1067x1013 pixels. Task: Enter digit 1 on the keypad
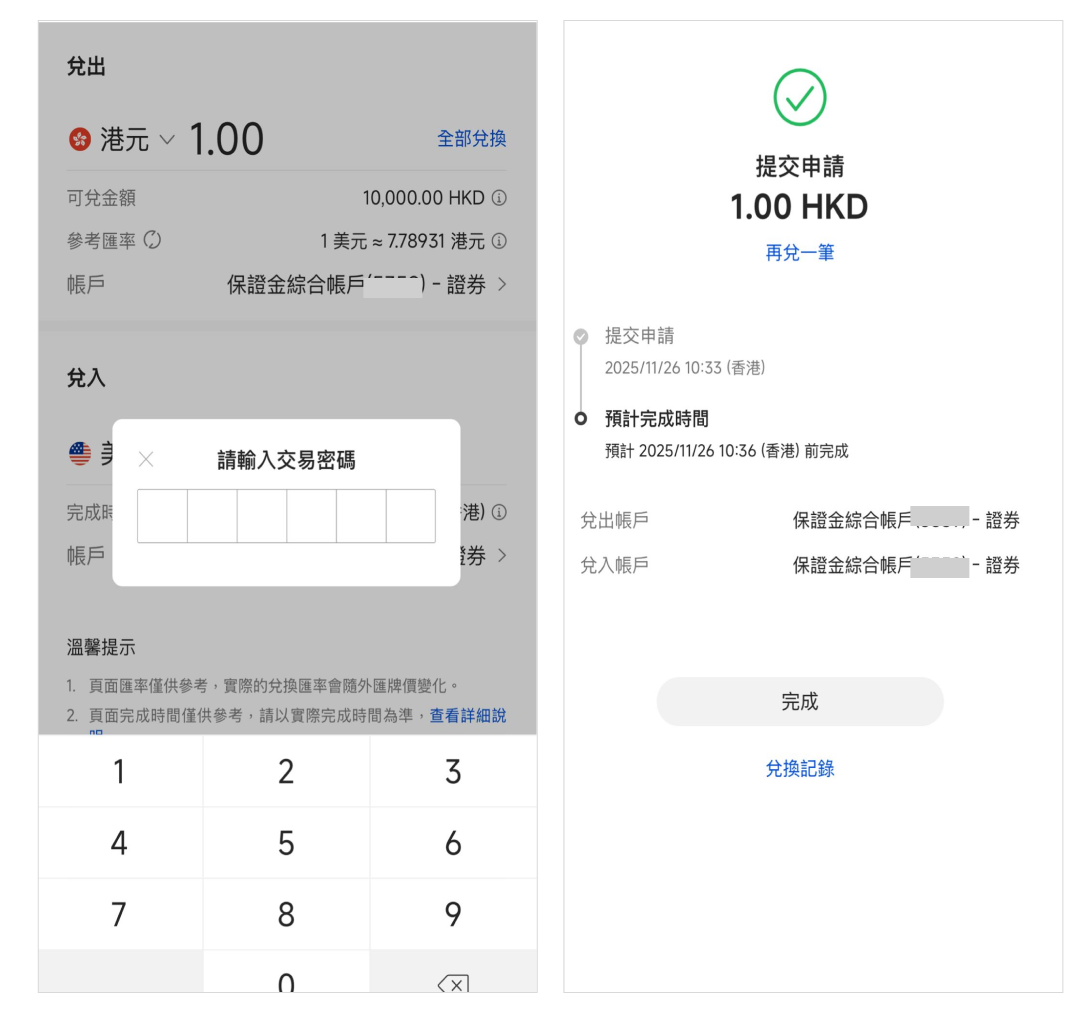point(120,771)
